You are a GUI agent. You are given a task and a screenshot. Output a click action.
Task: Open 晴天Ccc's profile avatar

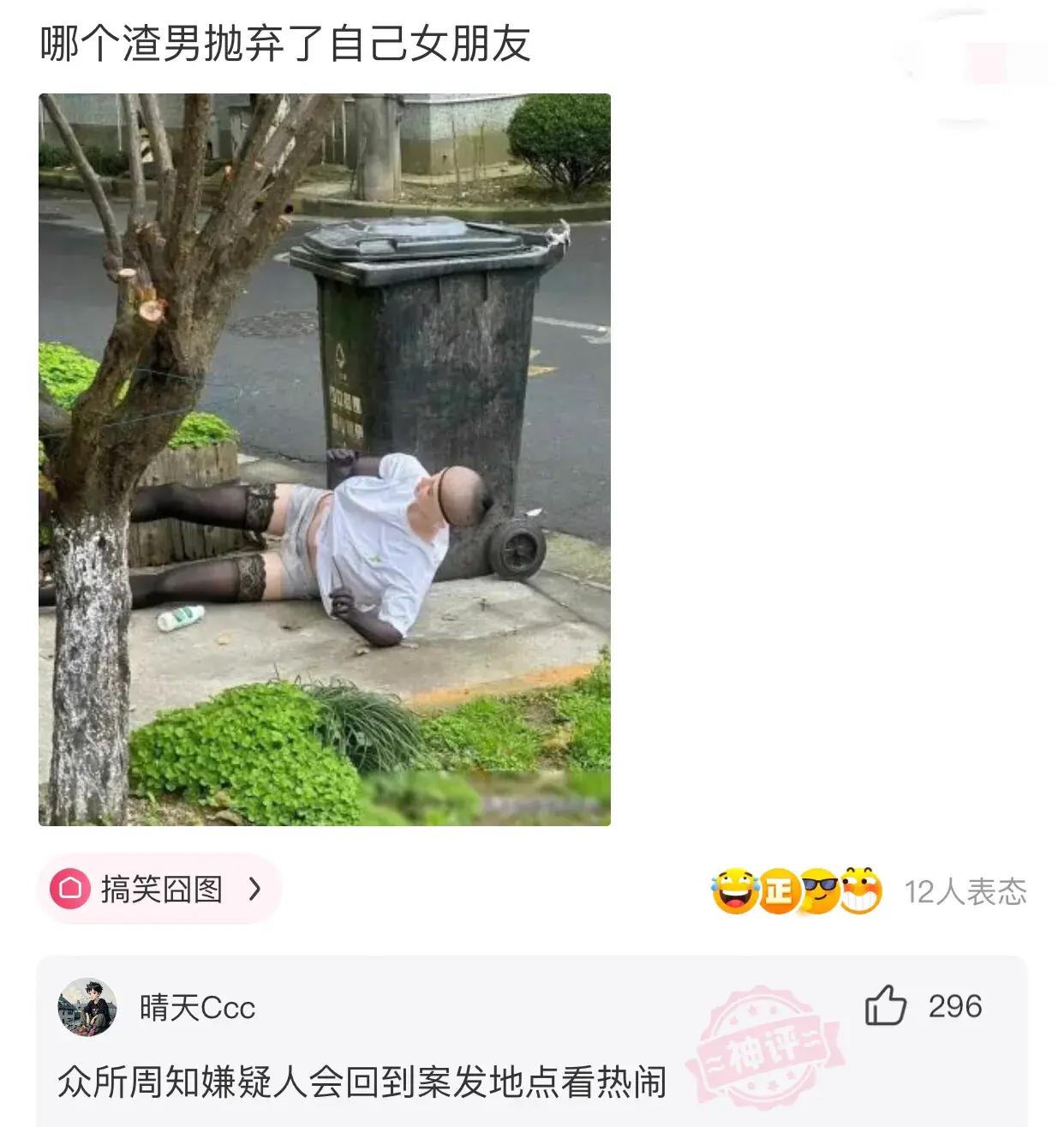[87, 1007]
